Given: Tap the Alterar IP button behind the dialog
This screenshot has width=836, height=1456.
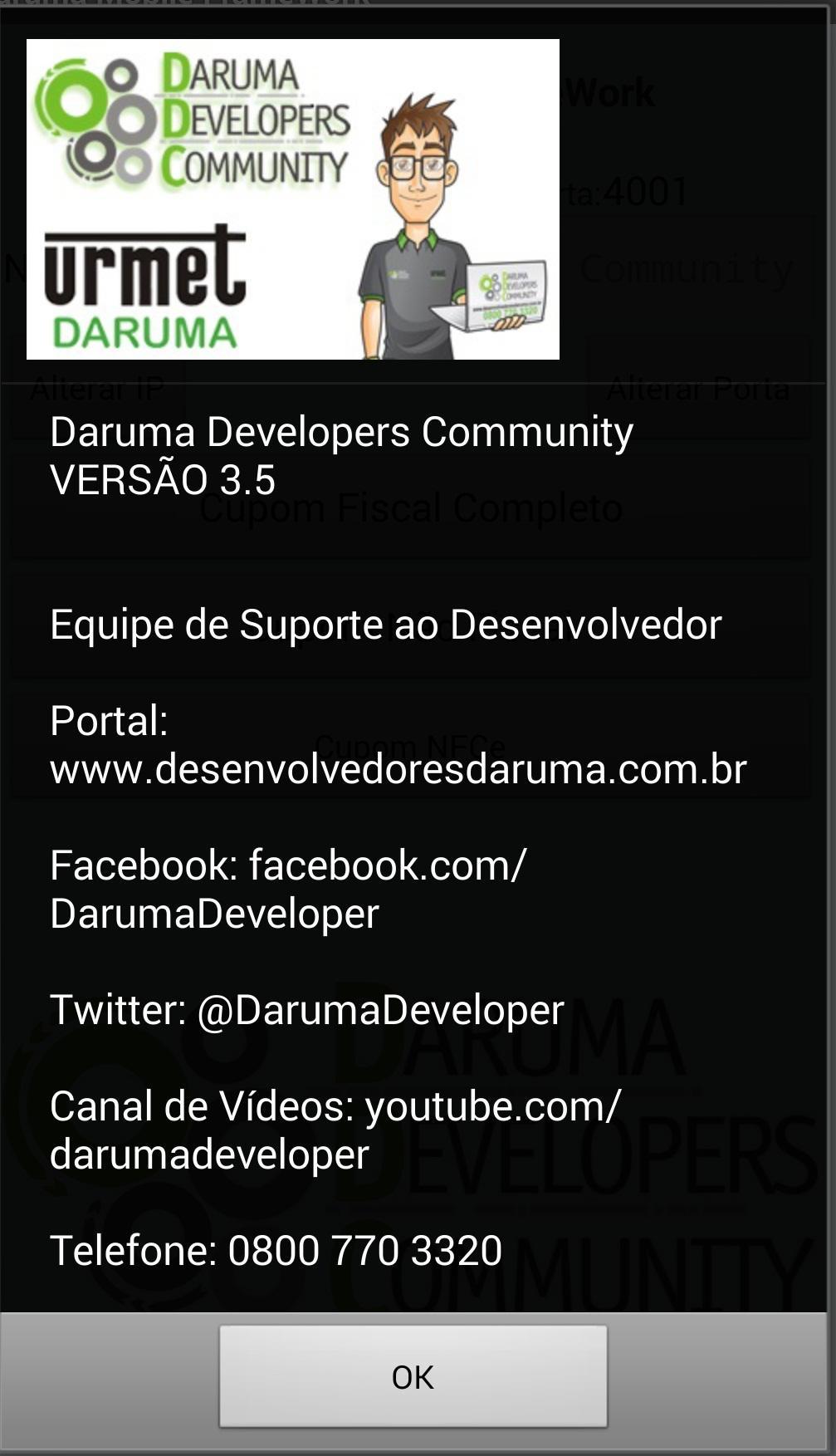Looking at the screenshot, I should [100, 386].
